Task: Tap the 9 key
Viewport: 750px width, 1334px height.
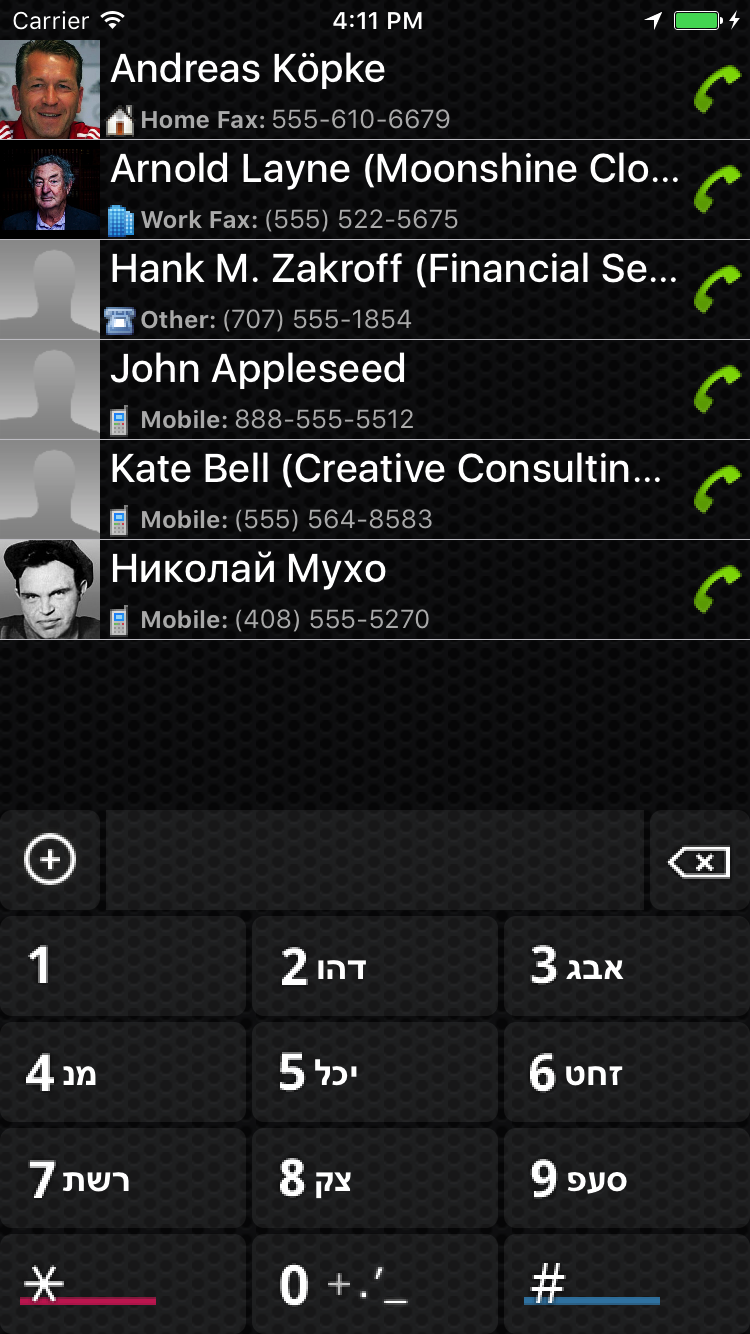Action: click(627, 1178)
